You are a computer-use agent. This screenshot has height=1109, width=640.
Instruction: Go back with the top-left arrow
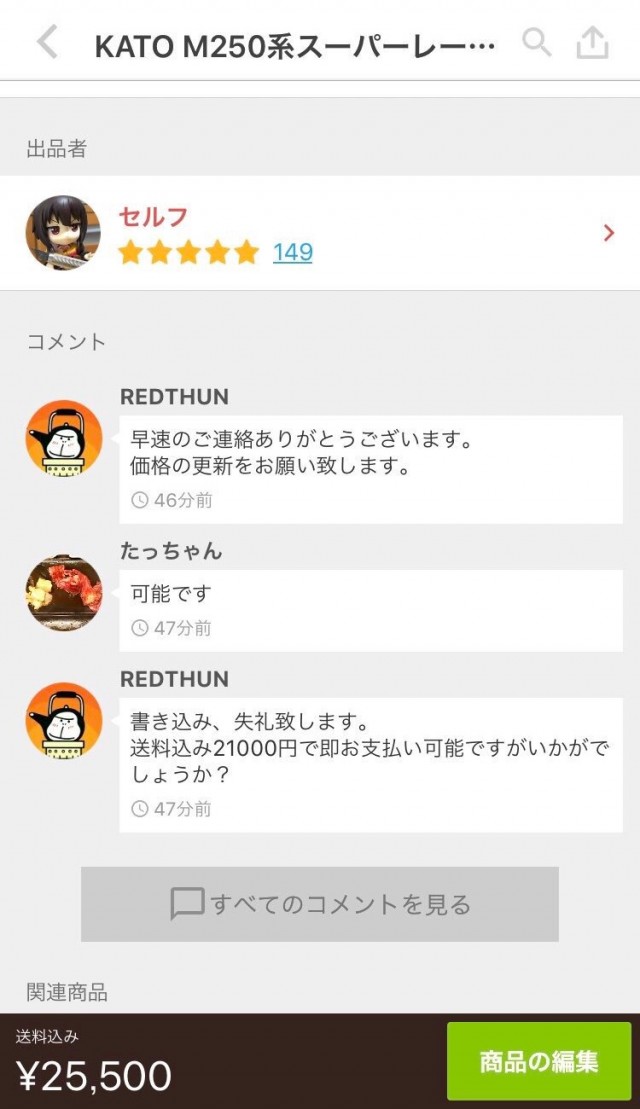pos(47,42)
